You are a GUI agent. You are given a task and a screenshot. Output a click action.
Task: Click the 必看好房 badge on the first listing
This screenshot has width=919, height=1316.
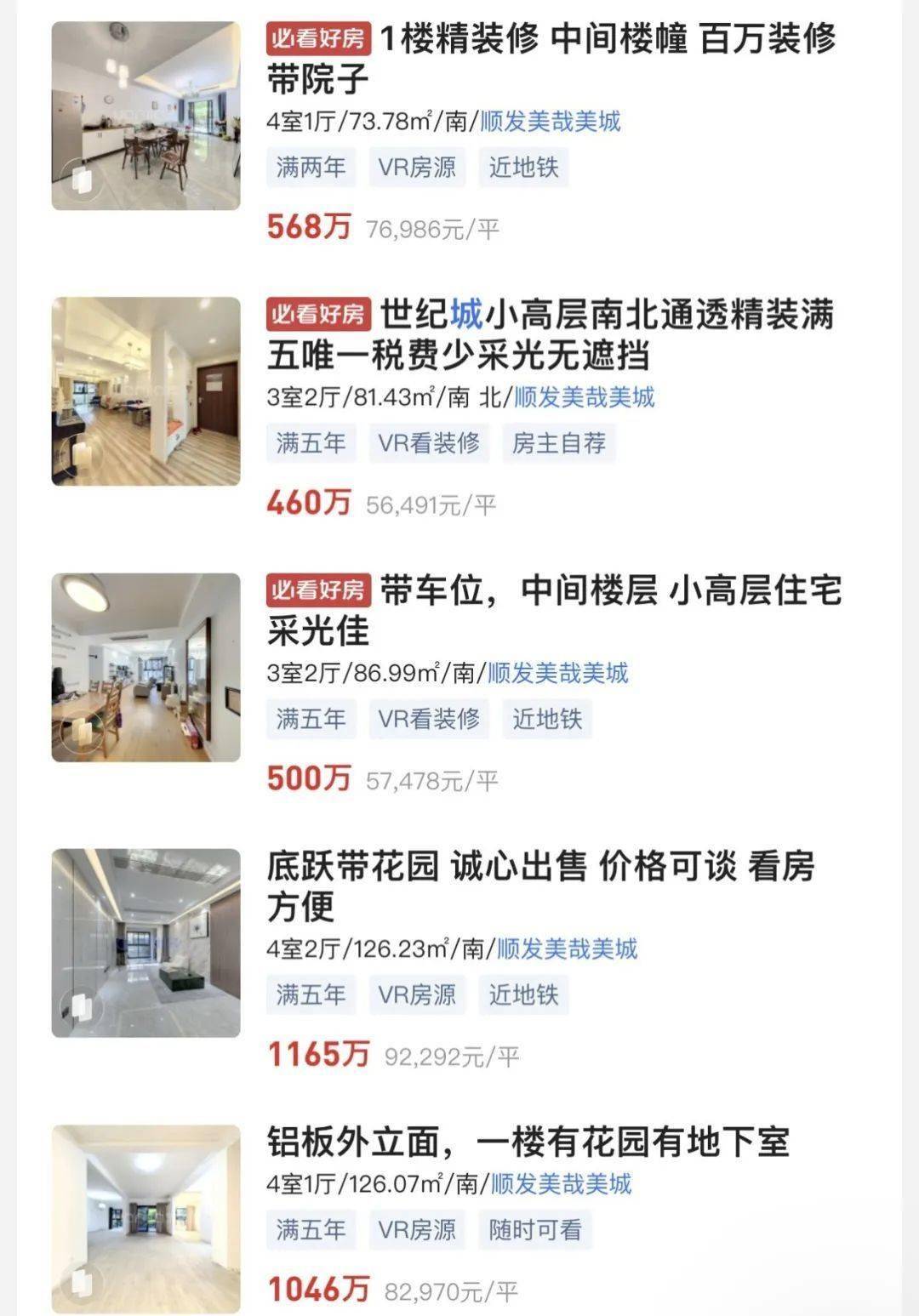(319, 39)
